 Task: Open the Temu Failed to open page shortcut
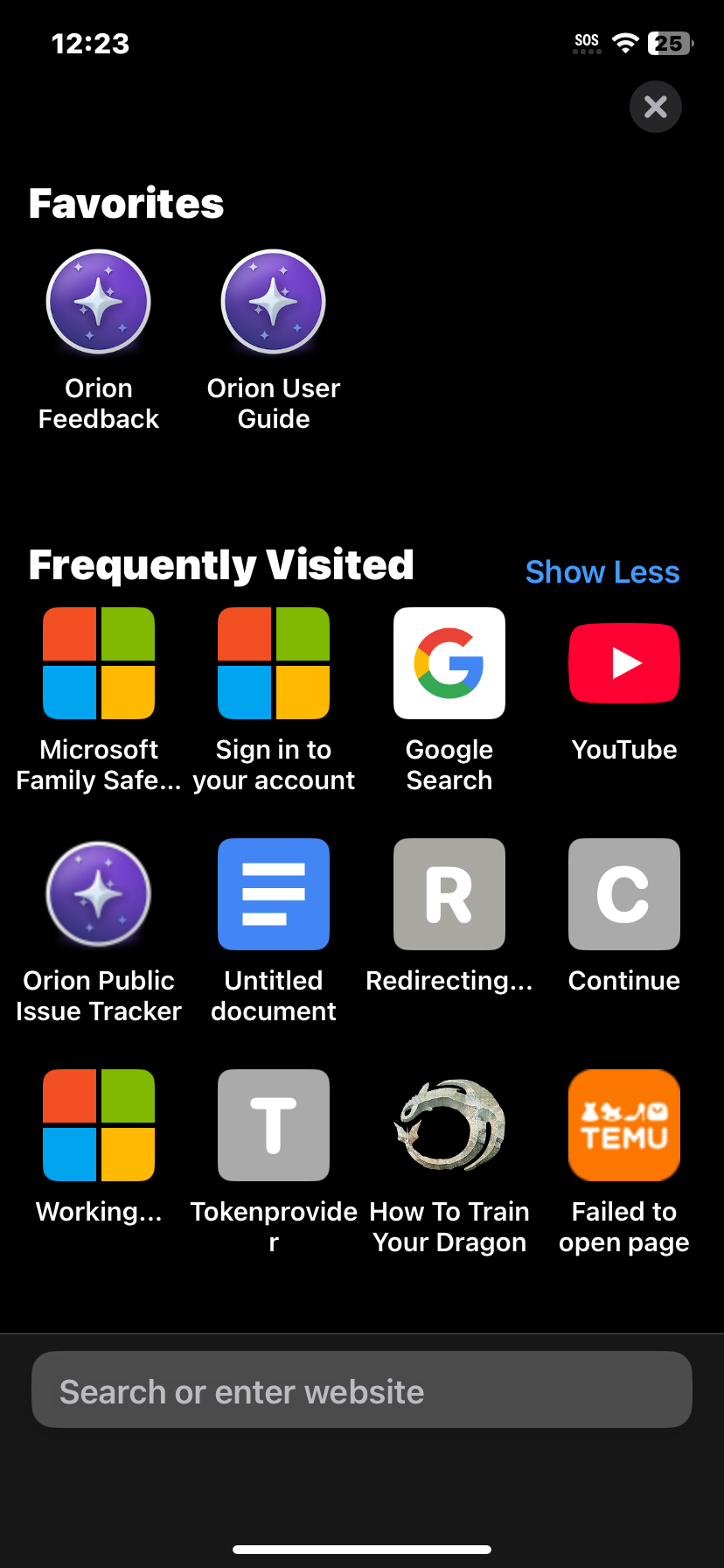click(x=624, y=1125)
